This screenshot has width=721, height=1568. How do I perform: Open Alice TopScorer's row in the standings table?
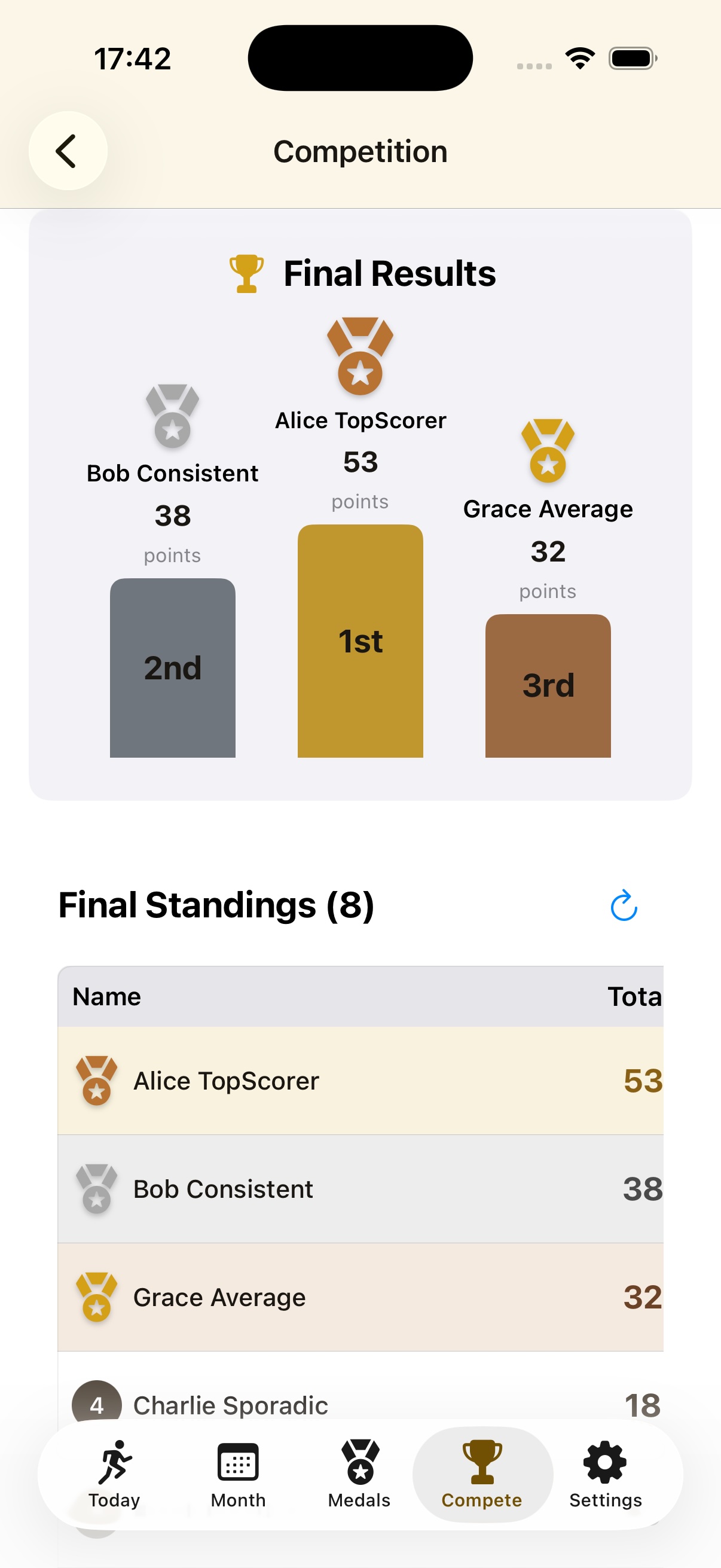(x=360, y=1081)
